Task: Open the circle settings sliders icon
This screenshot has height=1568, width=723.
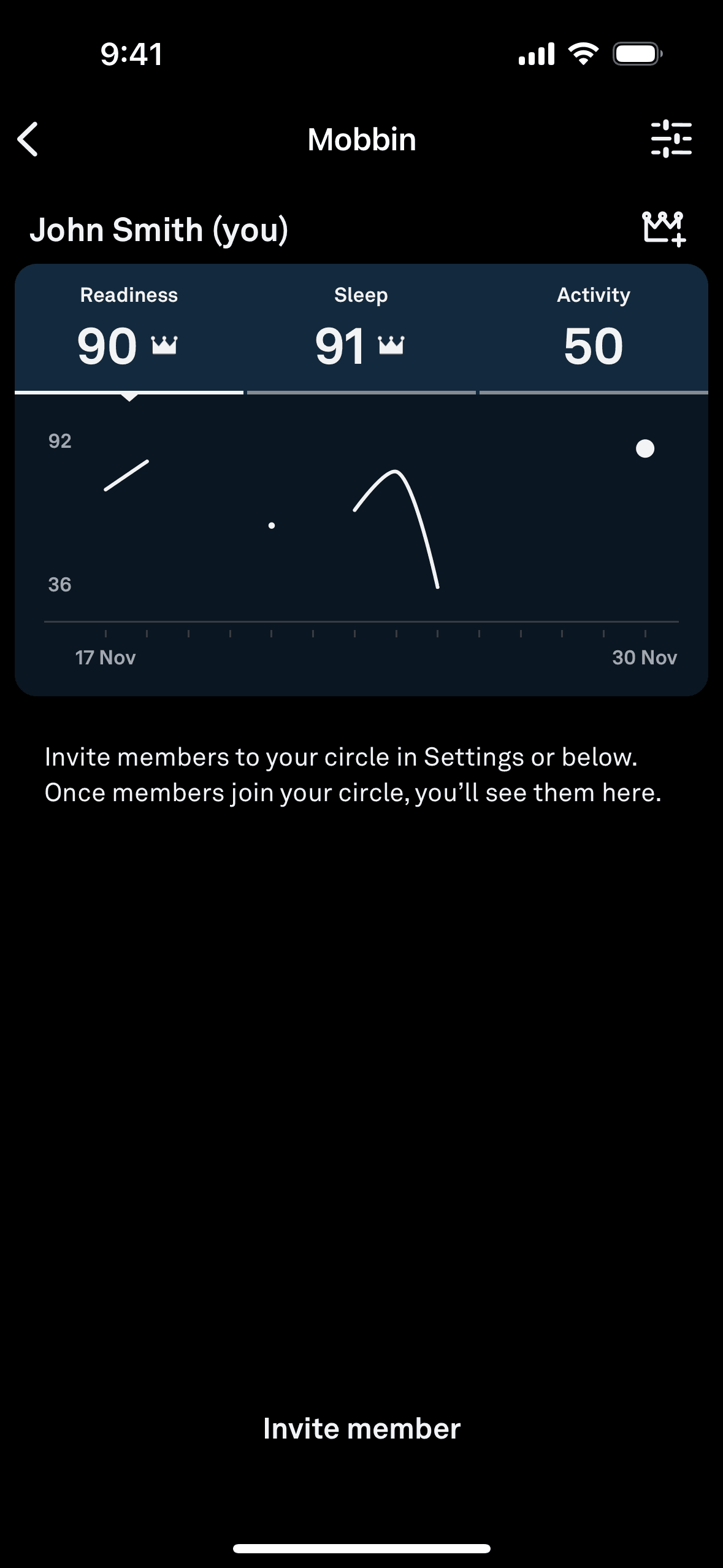Action: (671, 139)
